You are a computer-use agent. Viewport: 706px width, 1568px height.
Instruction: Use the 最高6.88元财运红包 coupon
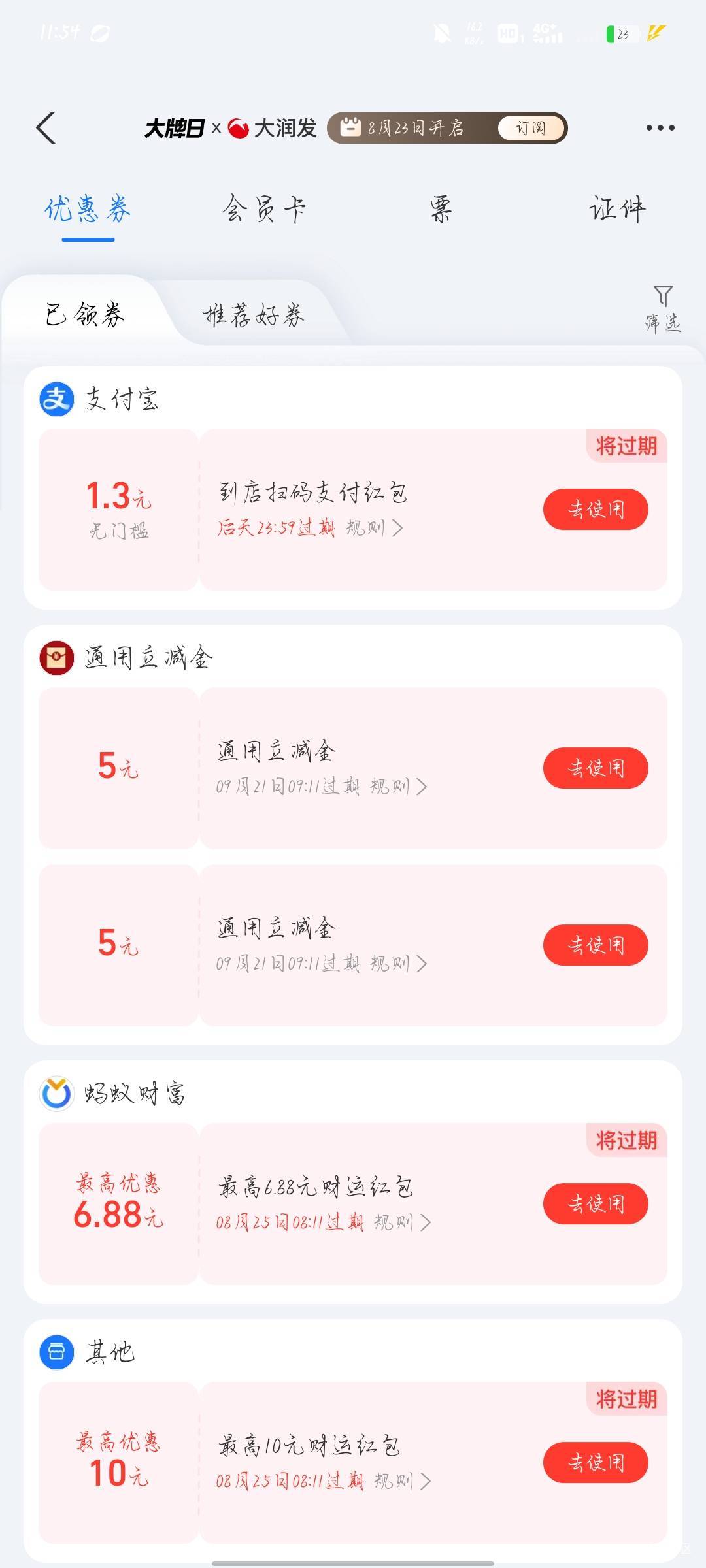(596, 1203)
